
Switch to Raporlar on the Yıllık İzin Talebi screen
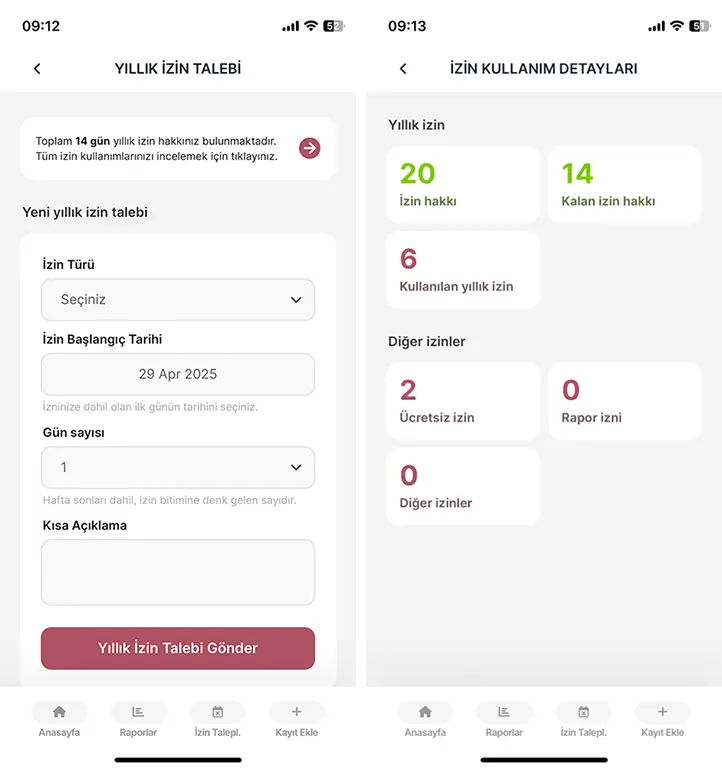pyautogui.click(x=139, y=720)
